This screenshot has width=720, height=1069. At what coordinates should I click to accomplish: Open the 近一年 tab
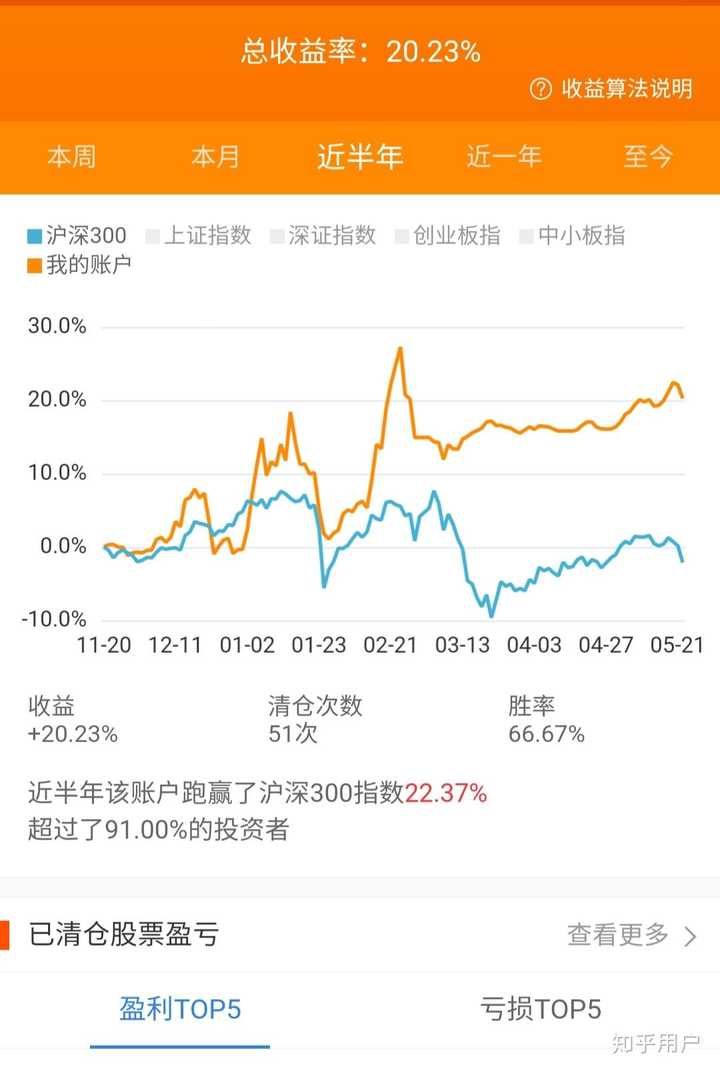(x=504, y=157)
